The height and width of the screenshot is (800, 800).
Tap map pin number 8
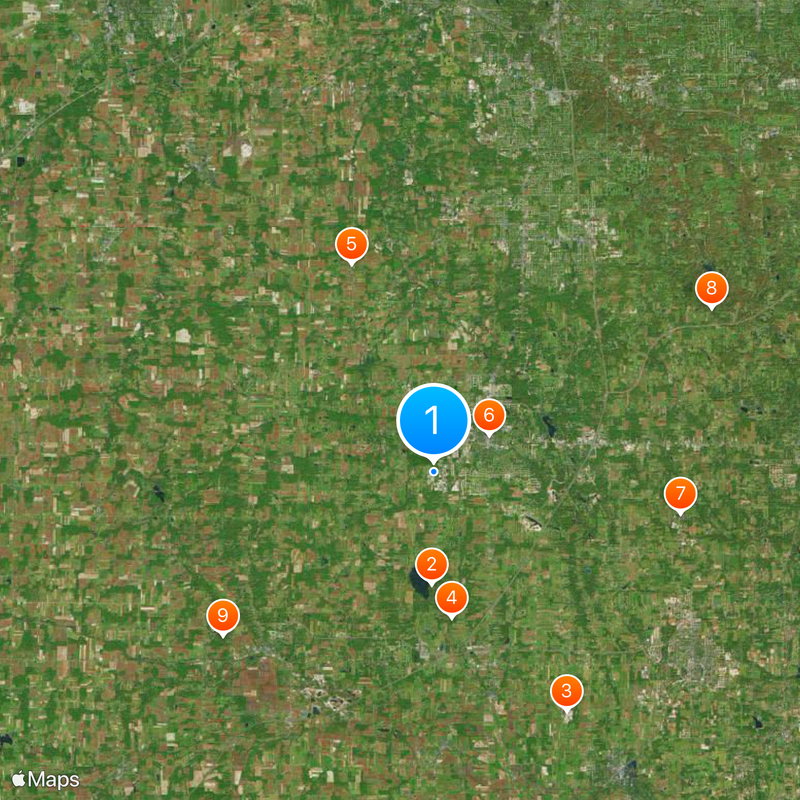pos(711,289)
